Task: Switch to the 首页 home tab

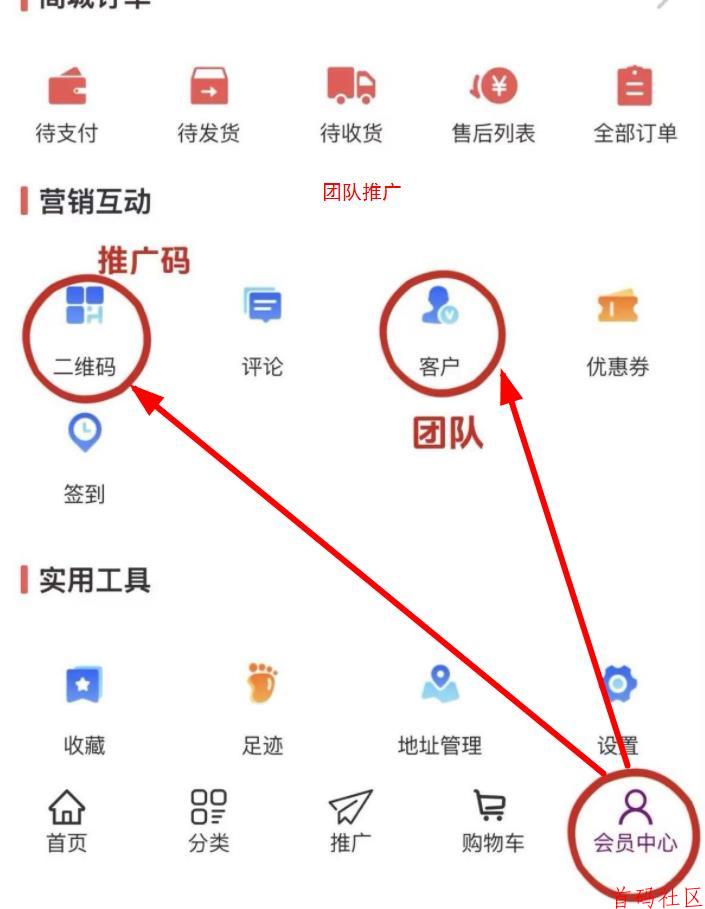Action: (67, 820)
